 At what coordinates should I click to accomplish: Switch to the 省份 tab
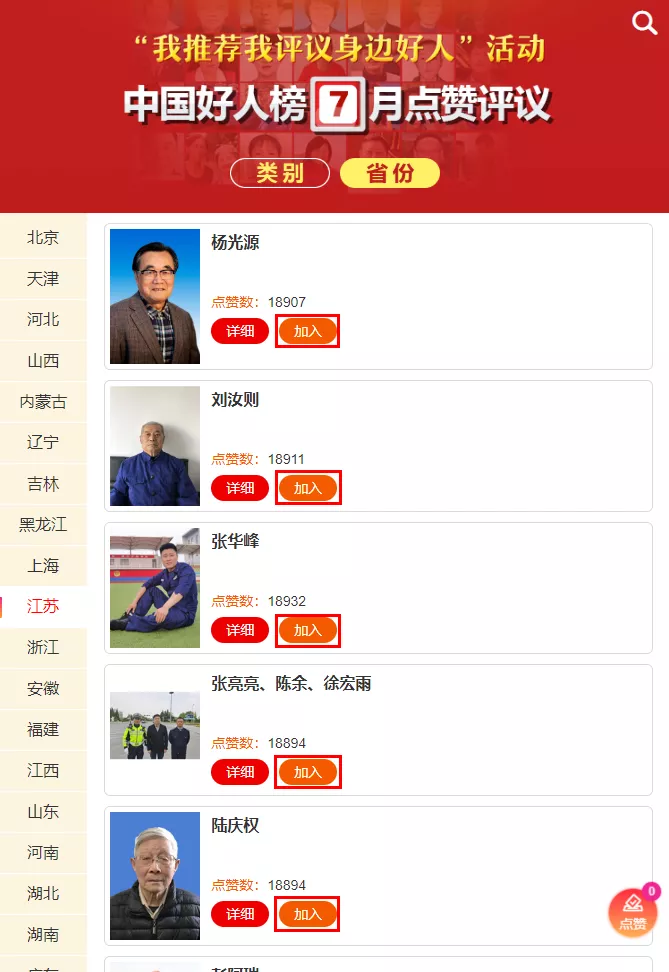coord(390,173)
